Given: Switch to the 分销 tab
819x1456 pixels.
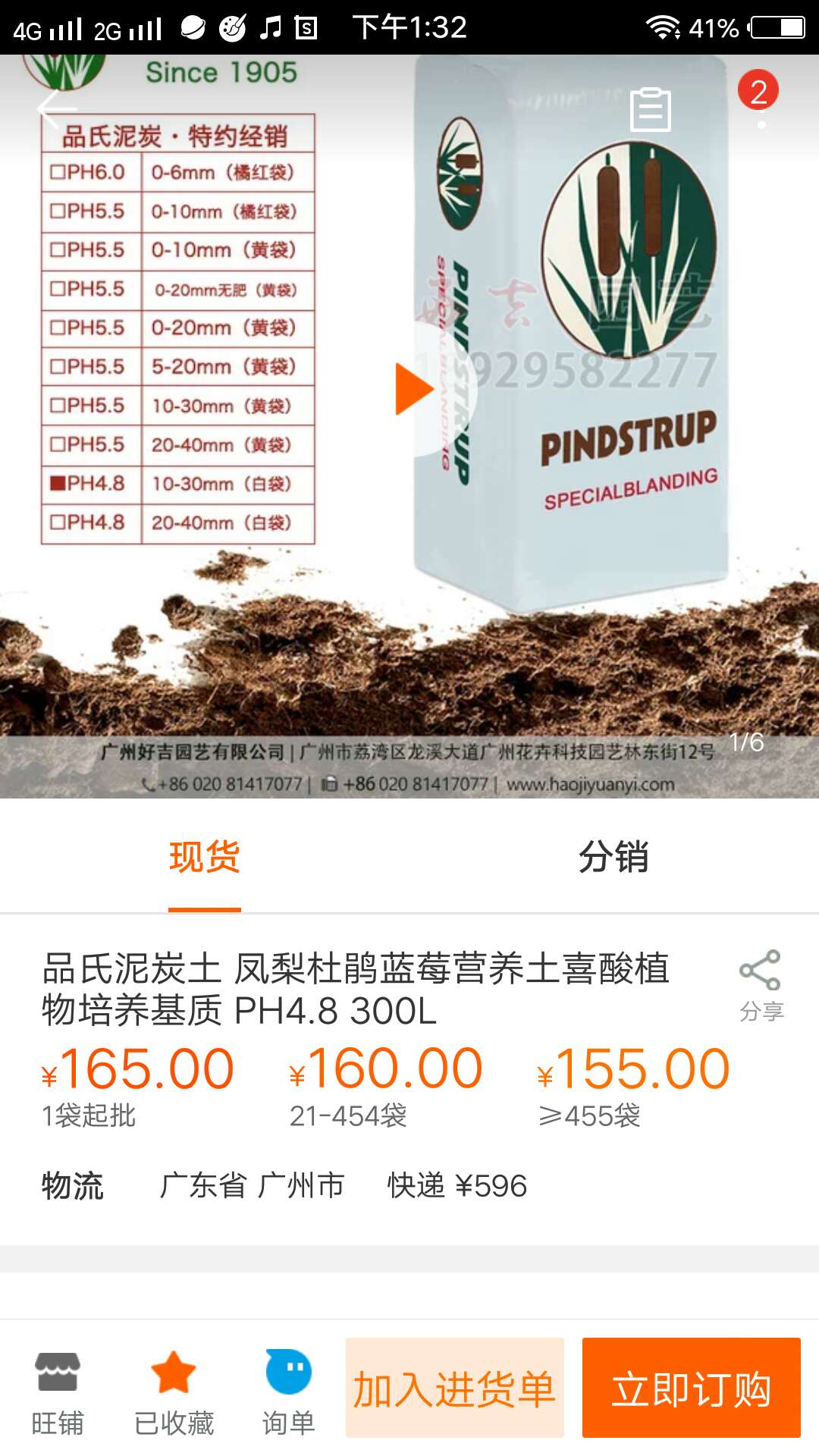Looking at the screenshot, I should click(614, 857).
